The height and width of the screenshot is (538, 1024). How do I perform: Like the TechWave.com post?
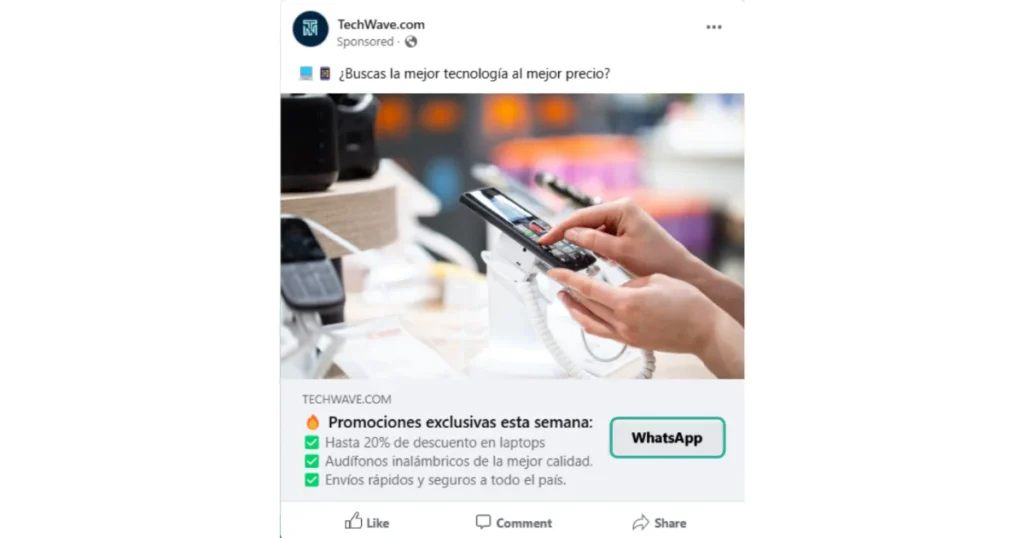367,522
